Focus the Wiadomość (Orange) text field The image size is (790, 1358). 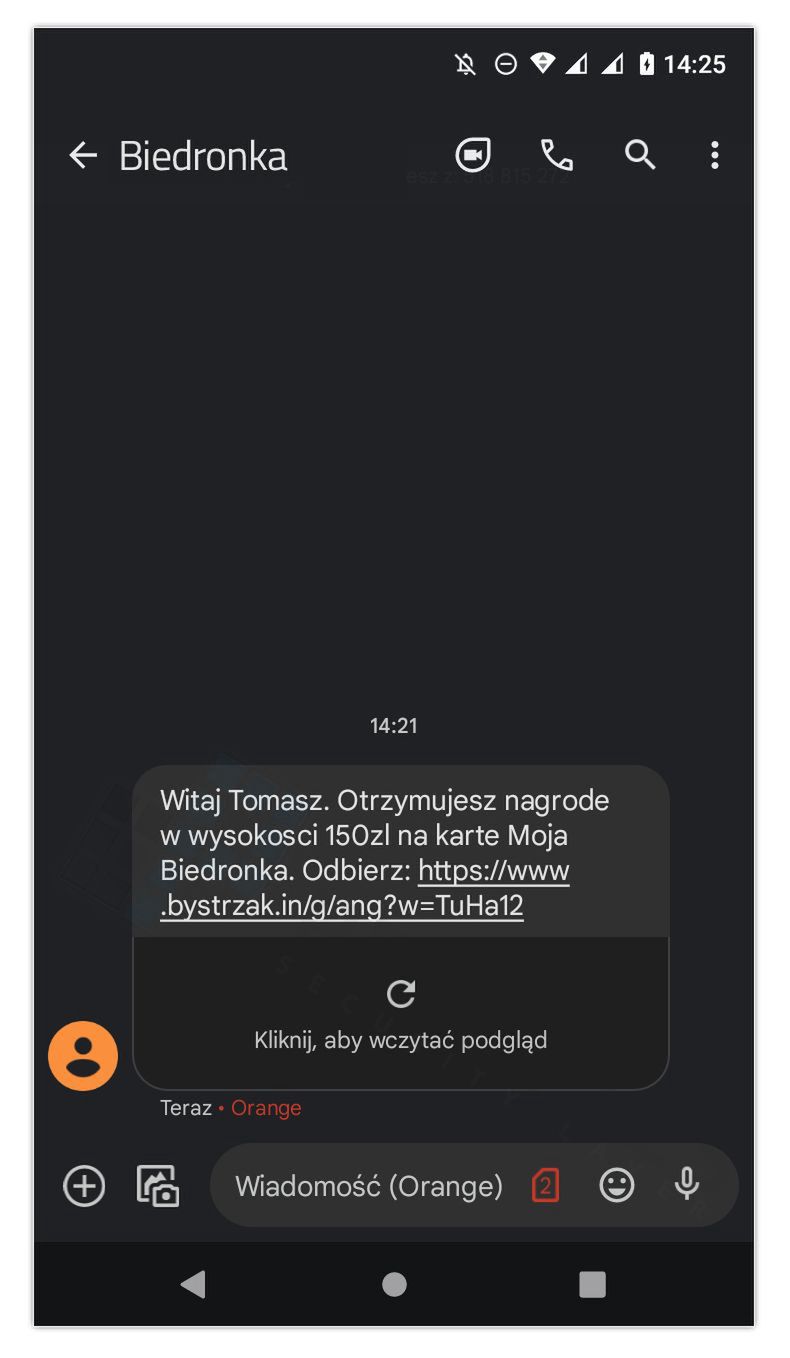(x=368, y=1186)
